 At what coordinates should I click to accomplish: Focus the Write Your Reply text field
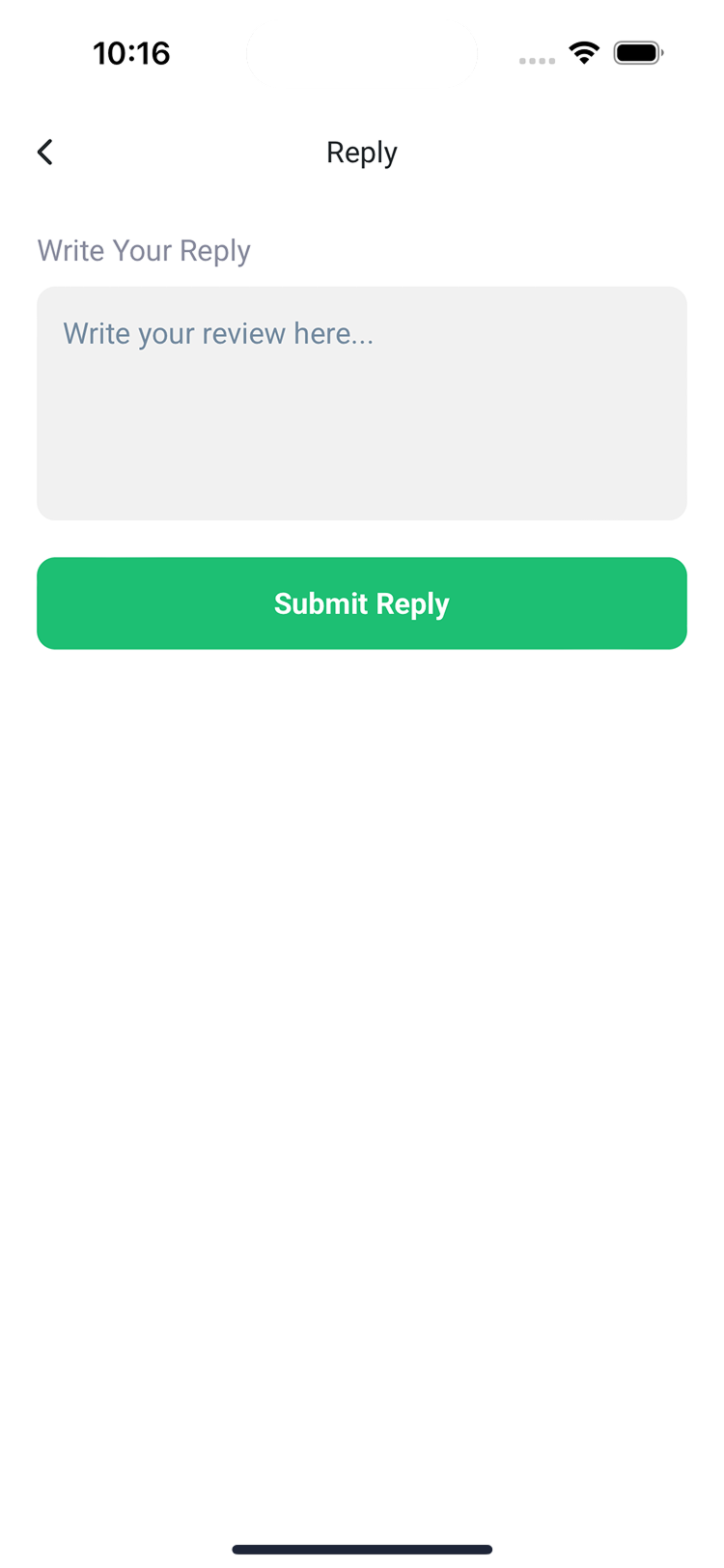[361, 403]
